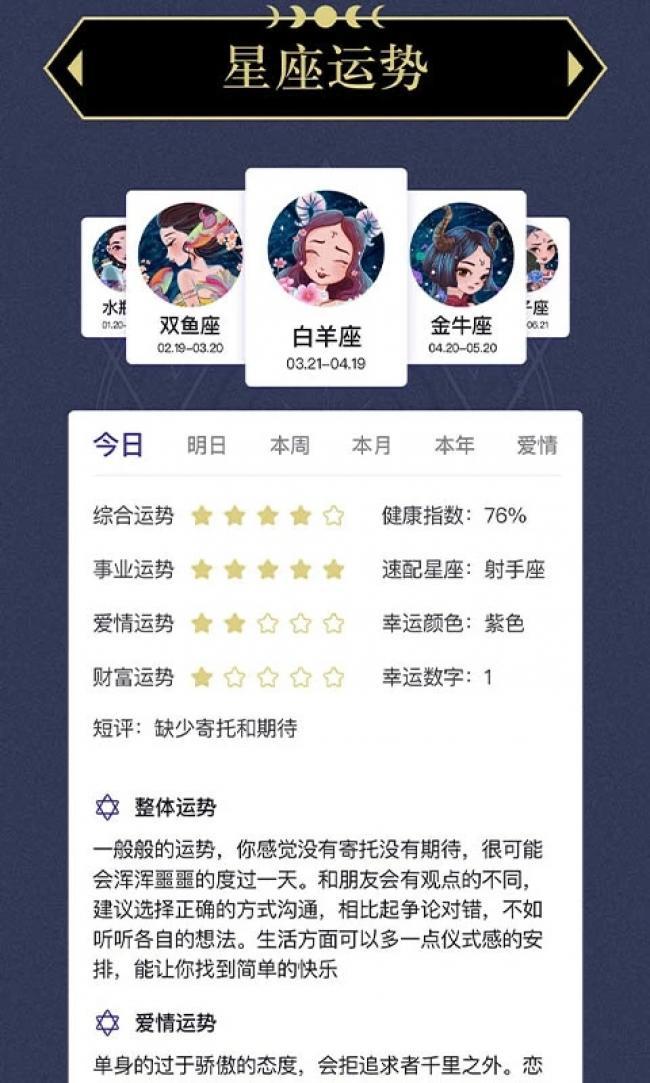
Task: Tap the right arrow in the header
Action: pos(574,68)
